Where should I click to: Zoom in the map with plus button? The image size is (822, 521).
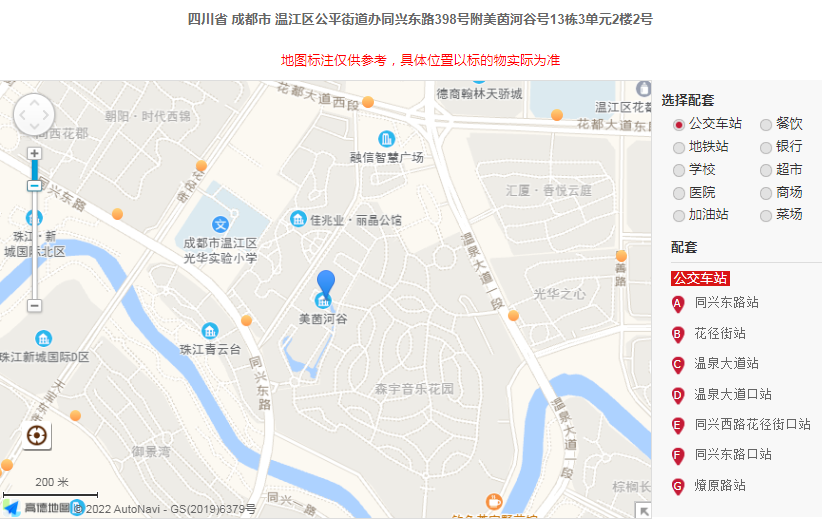pyautogui.click(x=34, y=153)
